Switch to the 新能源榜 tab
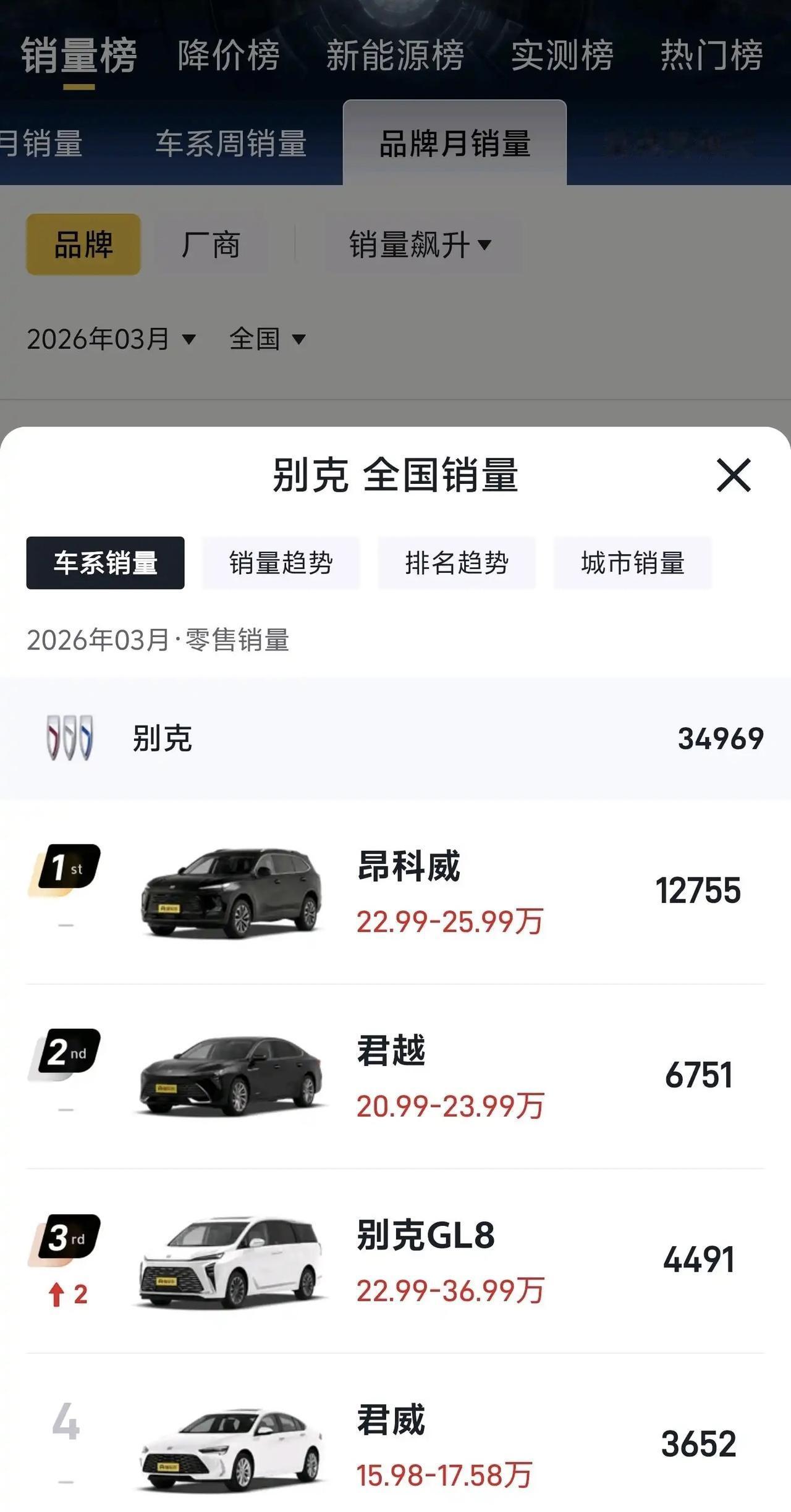Screen dimensions: 791x1512 pos(395,54)
